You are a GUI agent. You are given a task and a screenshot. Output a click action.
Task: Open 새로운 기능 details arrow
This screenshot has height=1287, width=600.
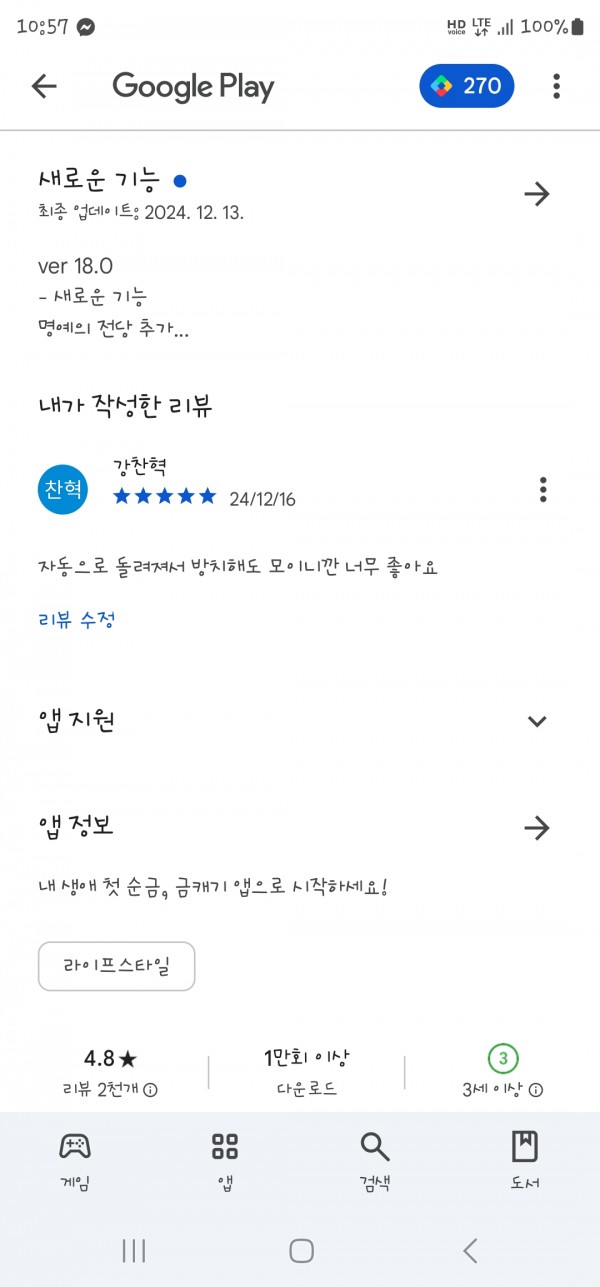coord(537,194)
